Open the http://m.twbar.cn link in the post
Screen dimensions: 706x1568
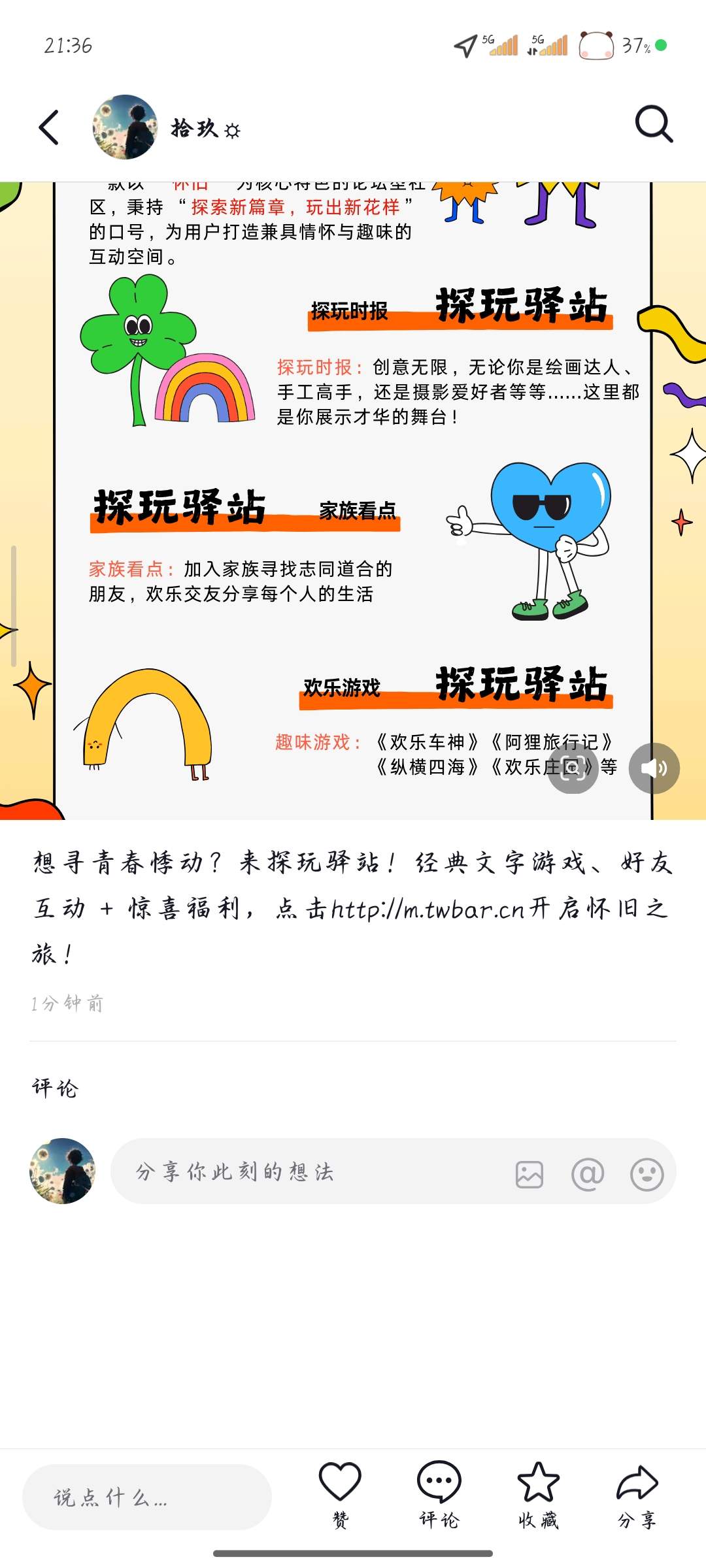point(428,909)
